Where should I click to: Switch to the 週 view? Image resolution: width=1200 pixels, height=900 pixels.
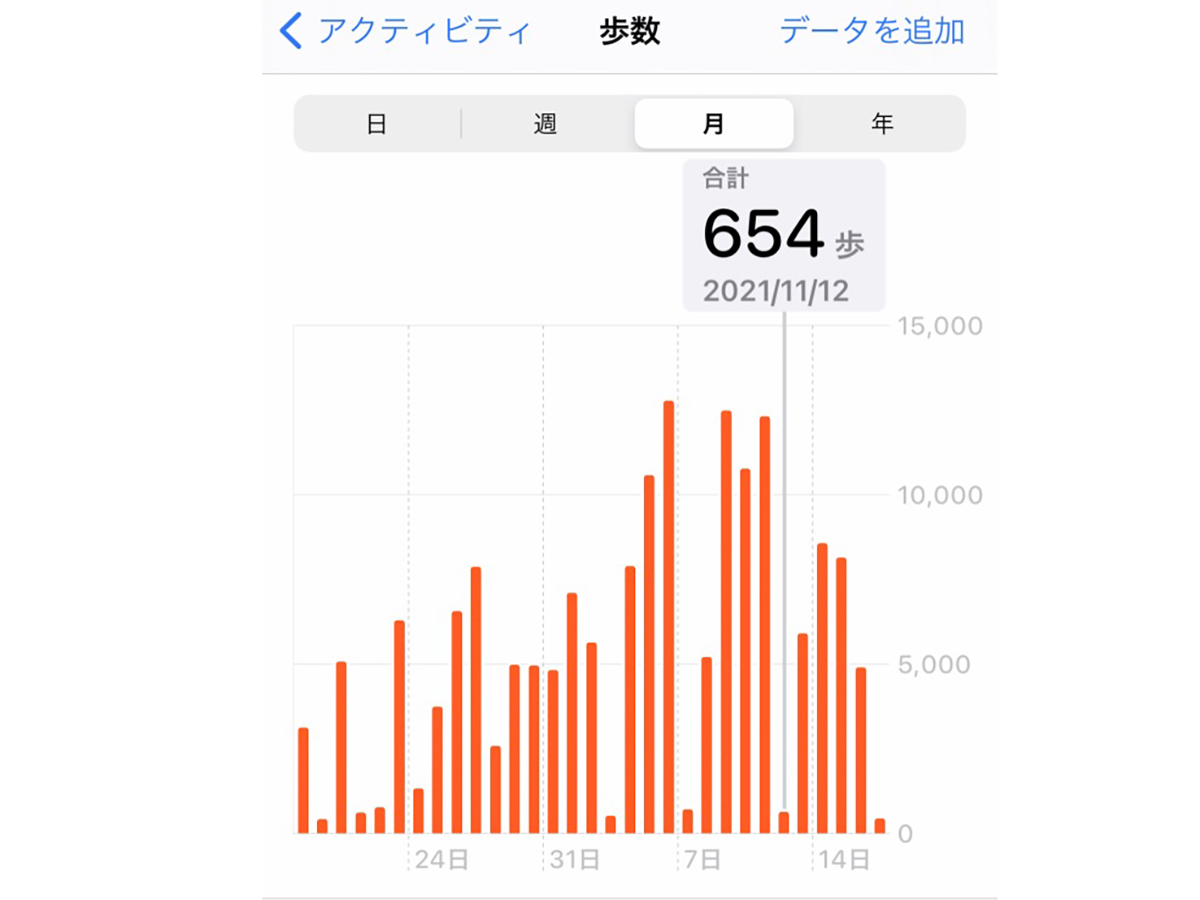[545, 124]
